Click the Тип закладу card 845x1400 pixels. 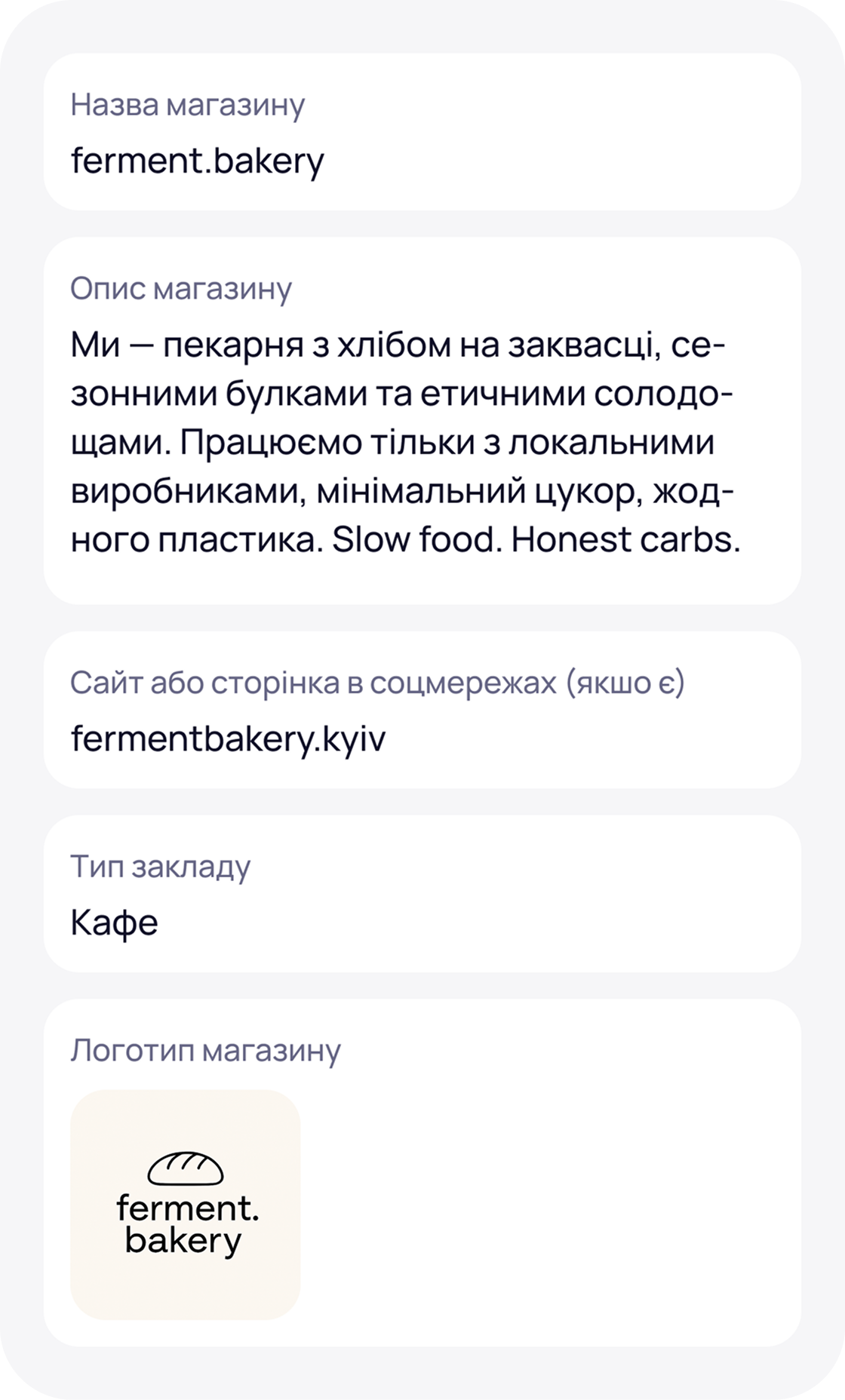[x=422, y=894]
